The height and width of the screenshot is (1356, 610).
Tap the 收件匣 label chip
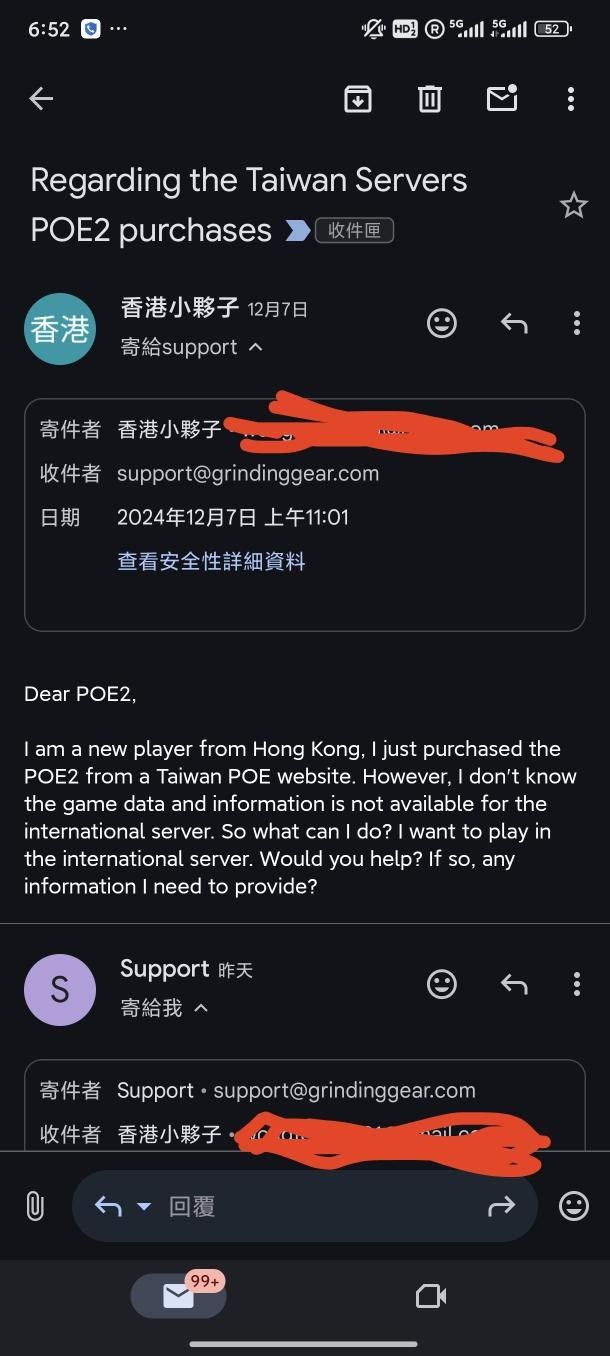pyautogui.click(x=354, y=231)
